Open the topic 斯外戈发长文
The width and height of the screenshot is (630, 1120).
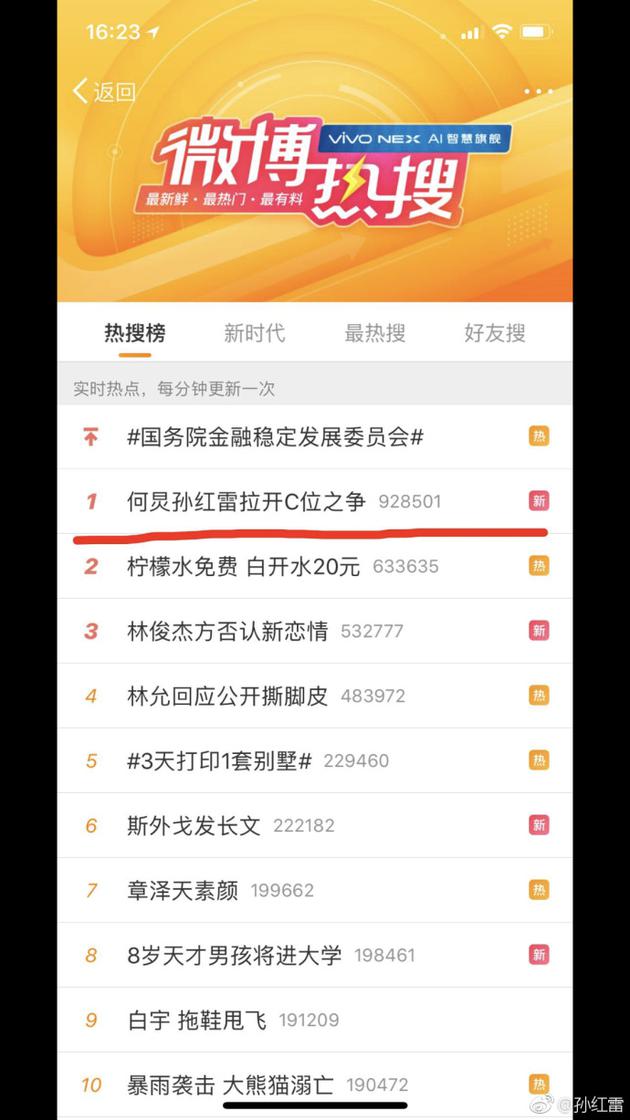pos(194,826)
